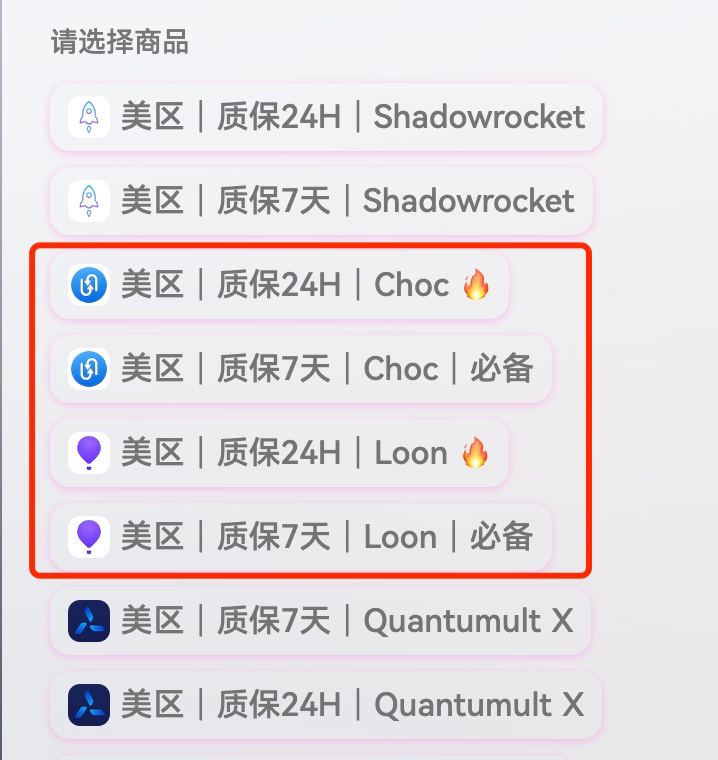The height and width of the screenshot is (760, 718).
Task: Select 美区 质保24H Loon product
Action: pos(280,453)
